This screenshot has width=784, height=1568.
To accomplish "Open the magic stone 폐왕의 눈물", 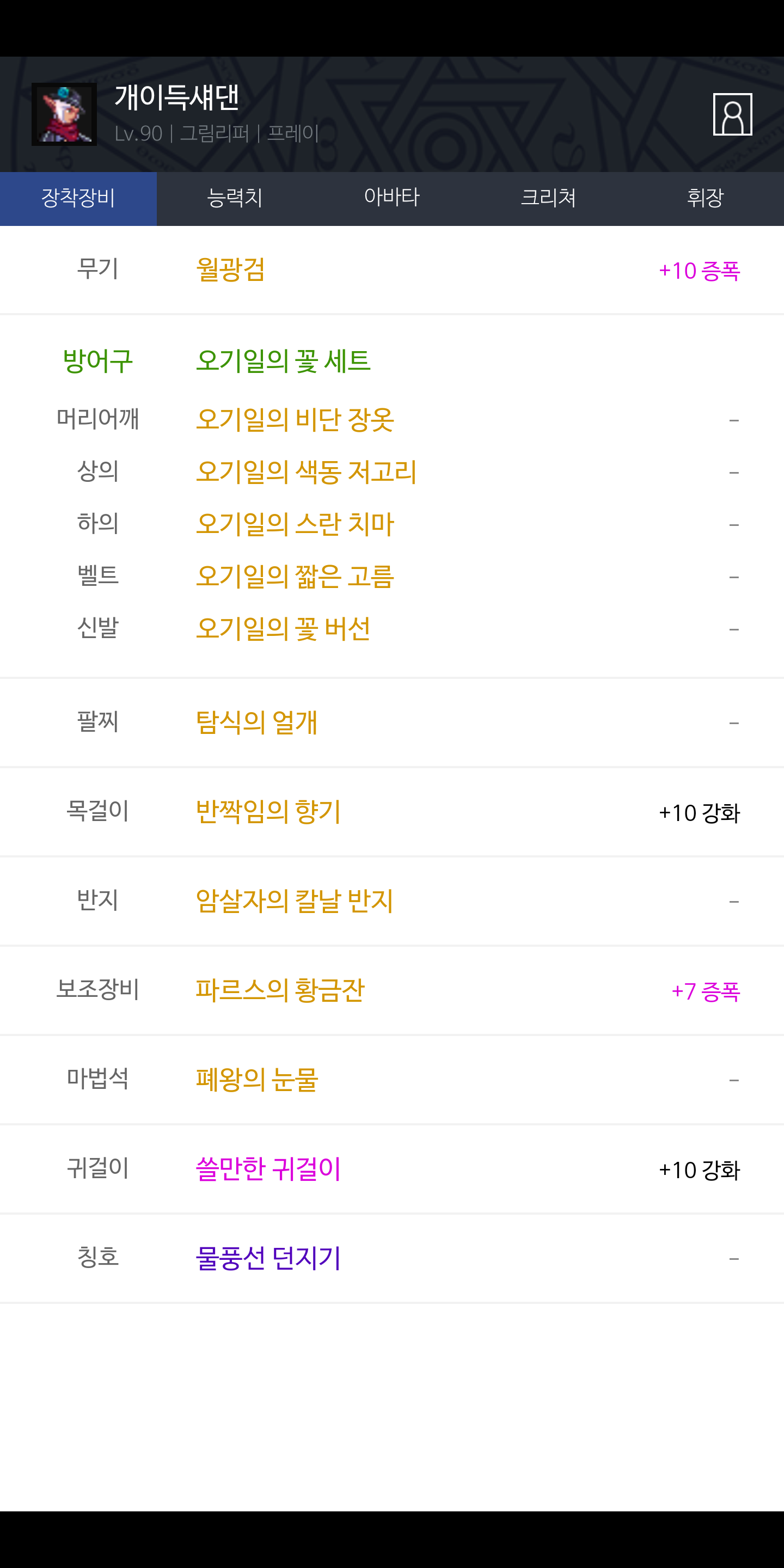I will (x=257, y=1080).
